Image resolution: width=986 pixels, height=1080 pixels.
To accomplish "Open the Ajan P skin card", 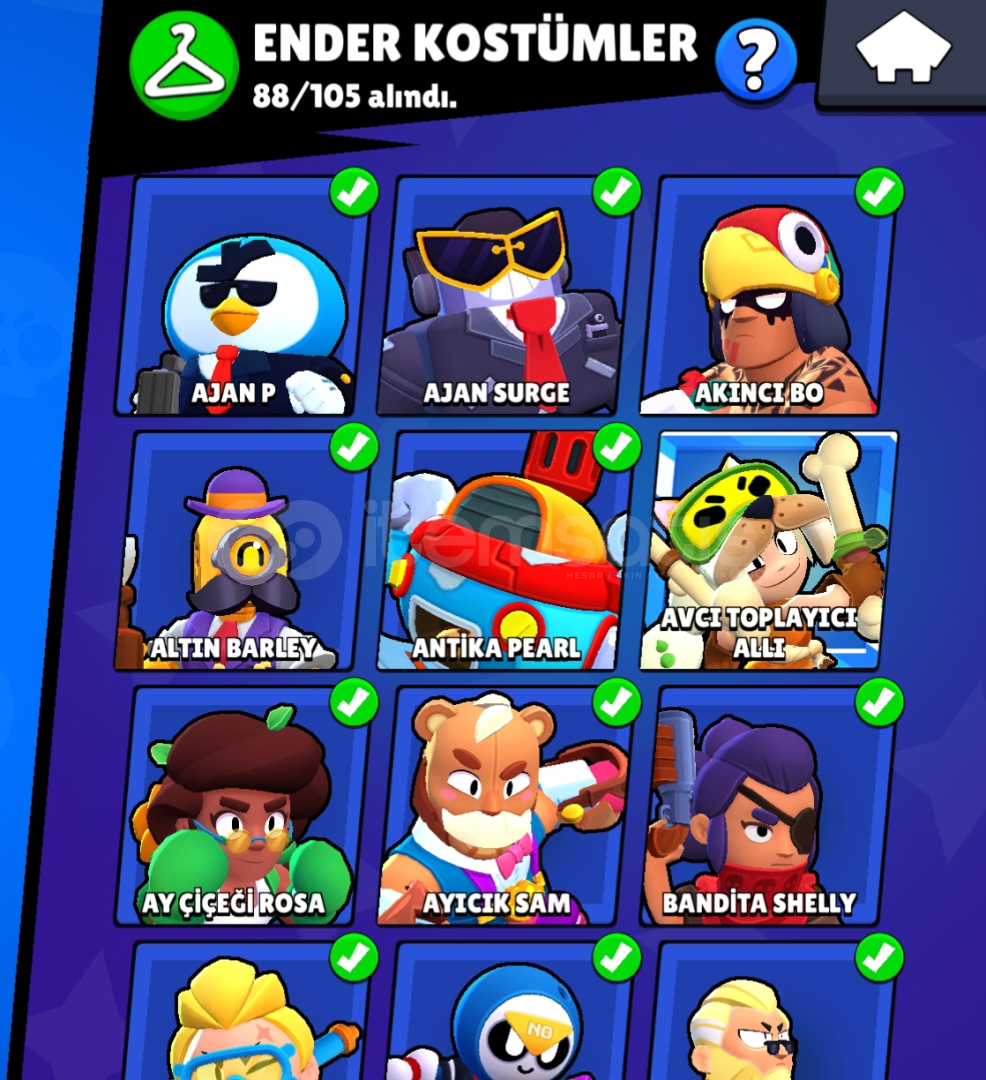I will click(x=243, y=300).
